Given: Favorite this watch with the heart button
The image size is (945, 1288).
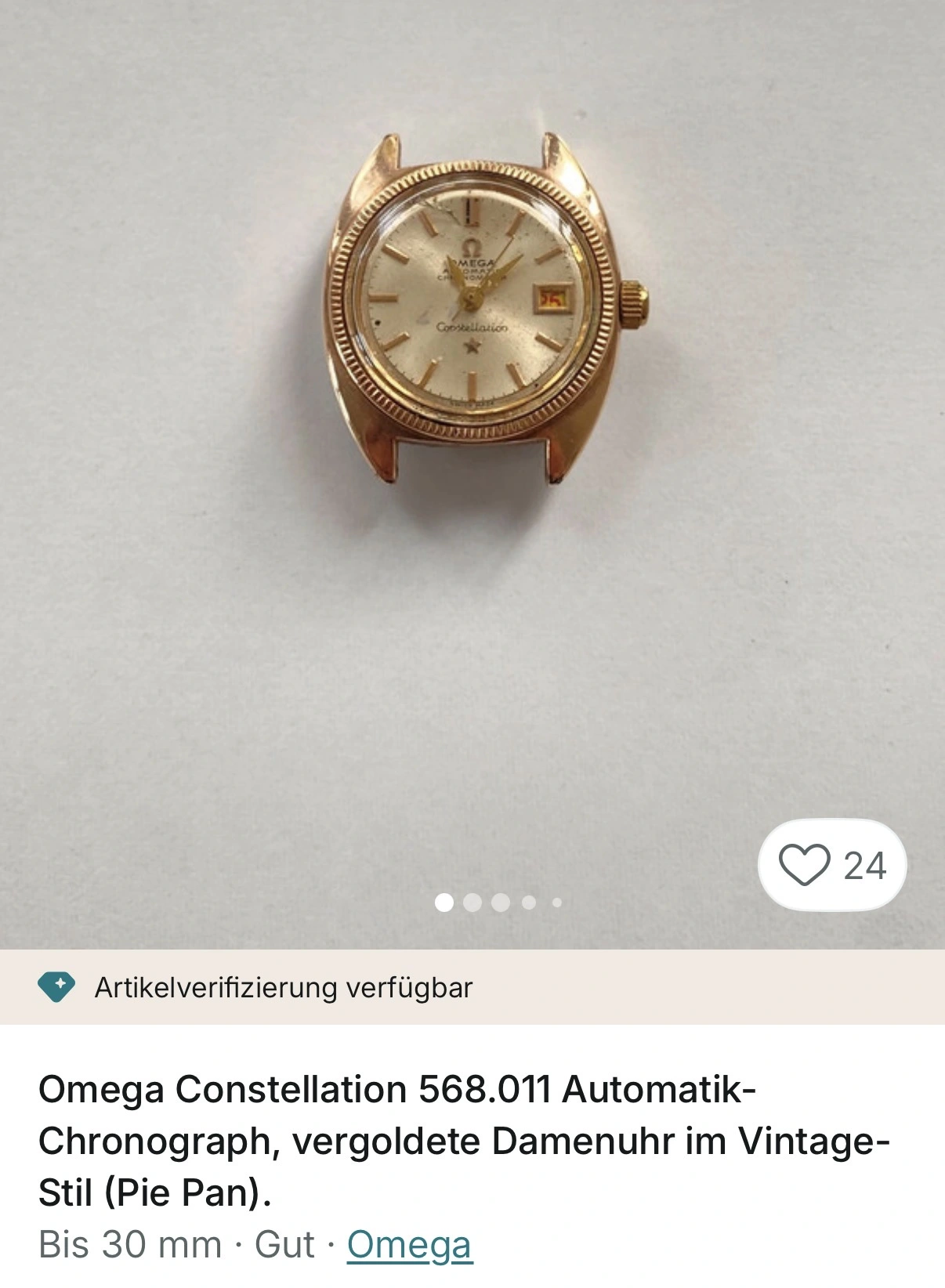Looking at the screenshot, I should click(831, 865).
